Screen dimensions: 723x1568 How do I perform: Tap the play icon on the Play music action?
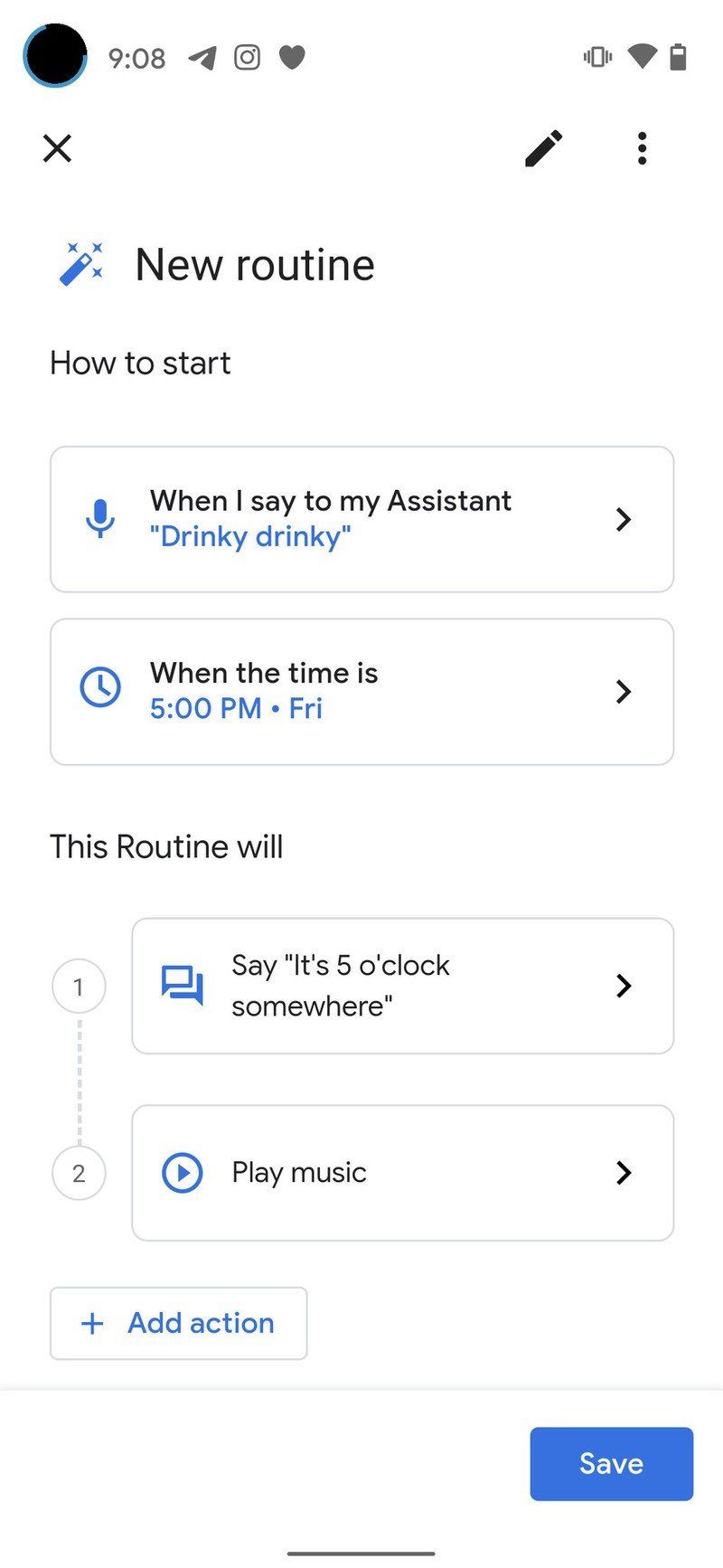183,1173
